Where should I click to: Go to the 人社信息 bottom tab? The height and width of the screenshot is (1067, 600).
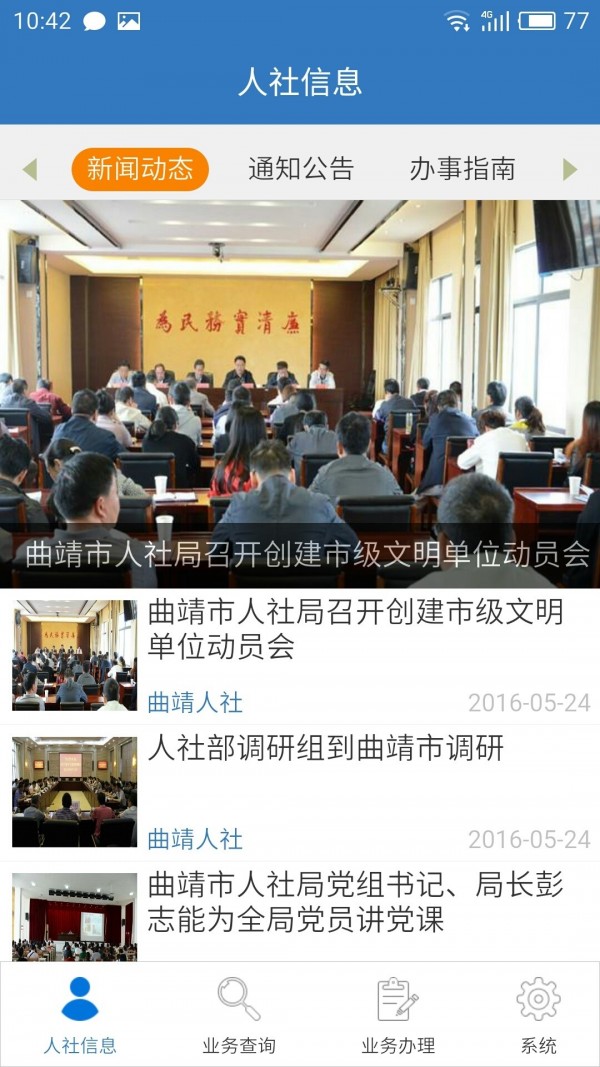coord(80,1015)
